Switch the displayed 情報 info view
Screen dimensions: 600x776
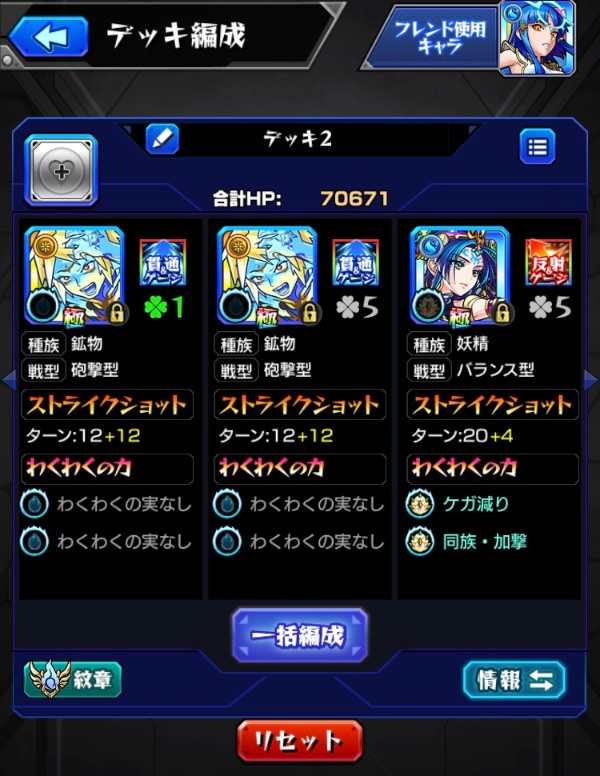[514, 680]
